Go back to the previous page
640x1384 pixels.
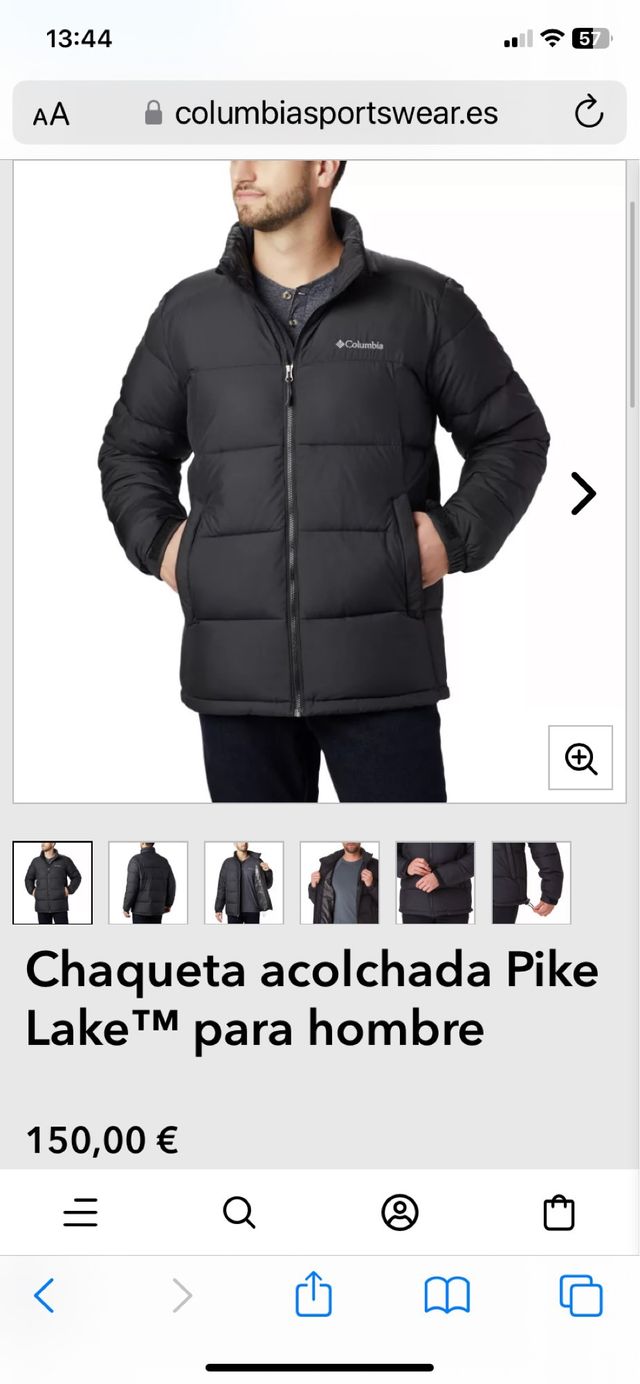(x=44, y=1296)
